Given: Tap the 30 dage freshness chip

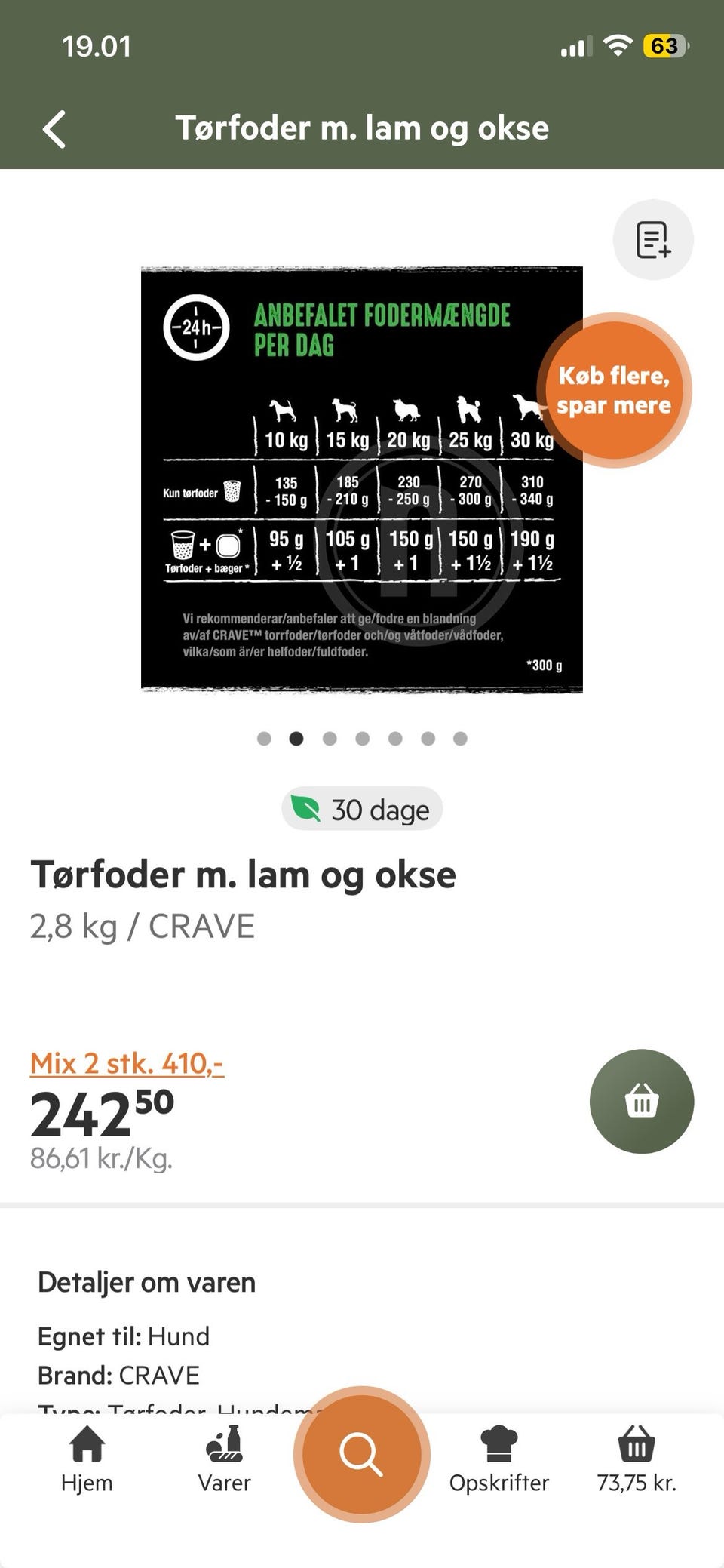Looking at the screenshot, I should 362,810.
